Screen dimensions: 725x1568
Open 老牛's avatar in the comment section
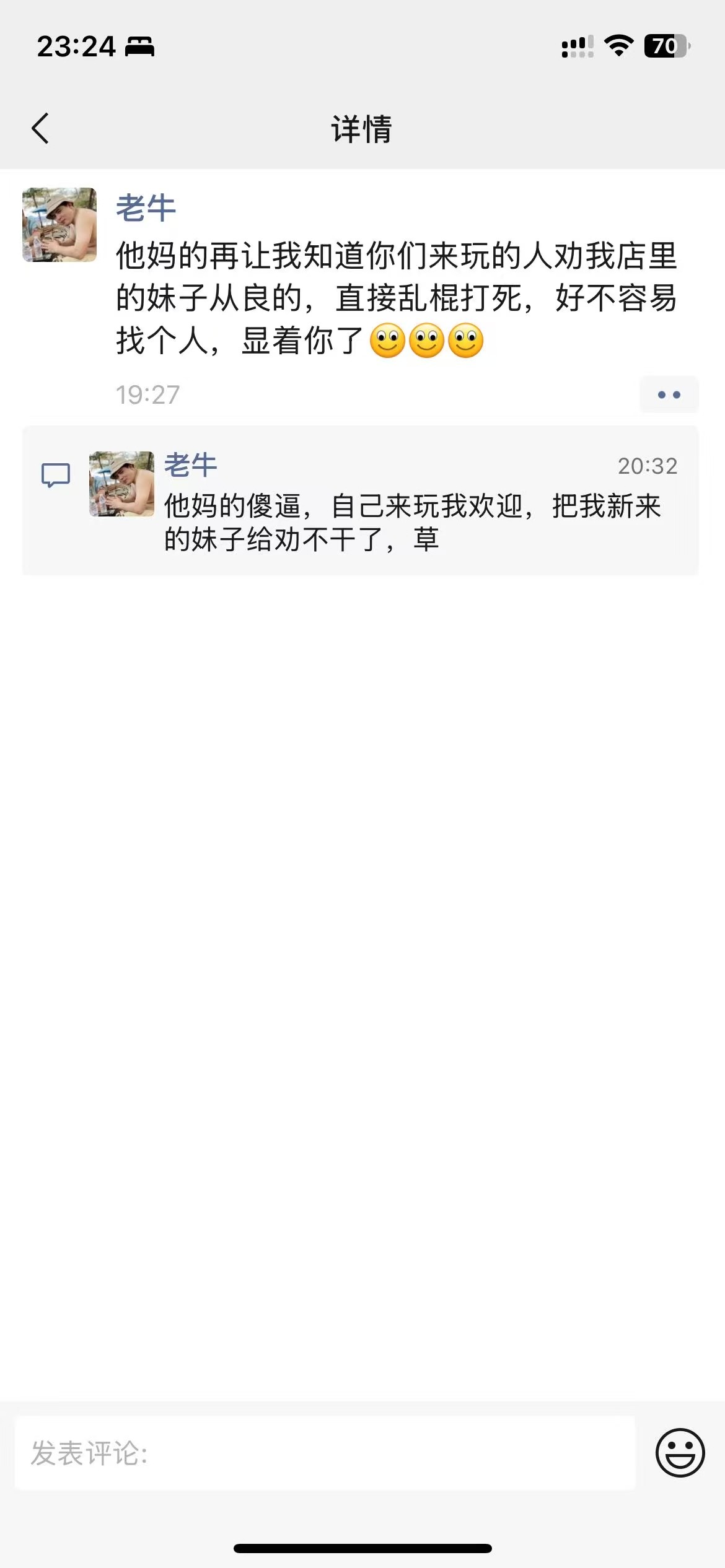pyautogui.click(x=121, y=484)
